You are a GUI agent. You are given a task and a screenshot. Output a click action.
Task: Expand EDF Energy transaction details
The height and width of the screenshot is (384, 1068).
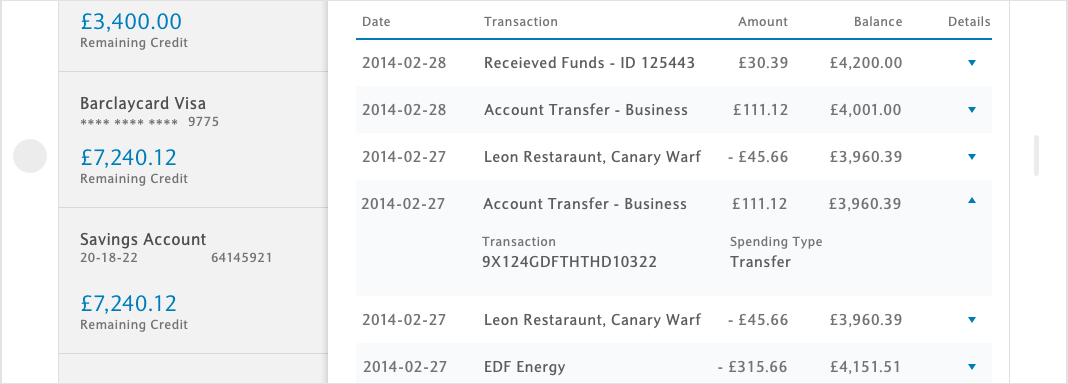pos(972,367)
